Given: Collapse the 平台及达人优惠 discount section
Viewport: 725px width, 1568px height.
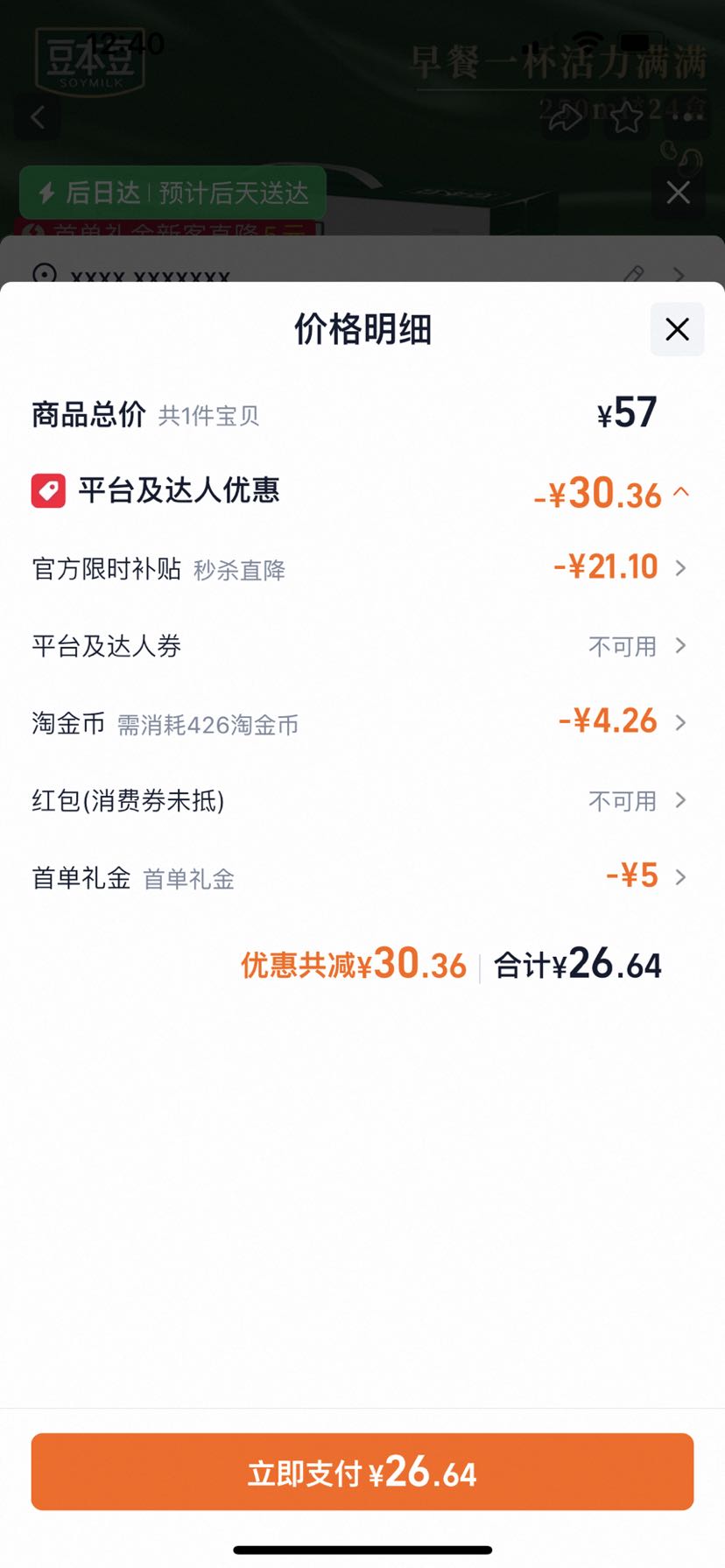Looking at the screenshot, I should tap(681, 492).
